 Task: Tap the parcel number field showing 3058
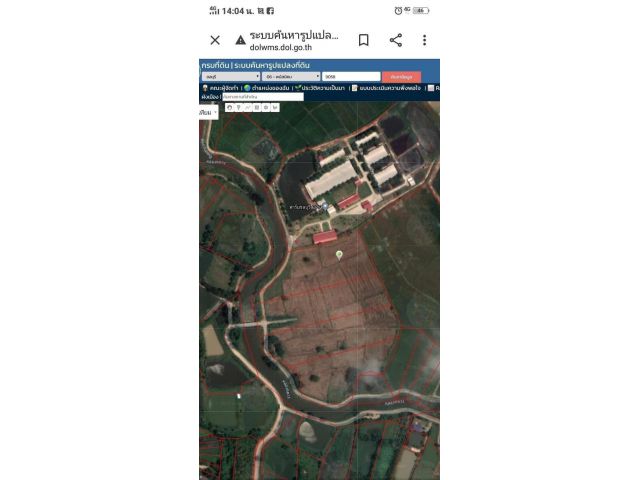coord(351,76)
